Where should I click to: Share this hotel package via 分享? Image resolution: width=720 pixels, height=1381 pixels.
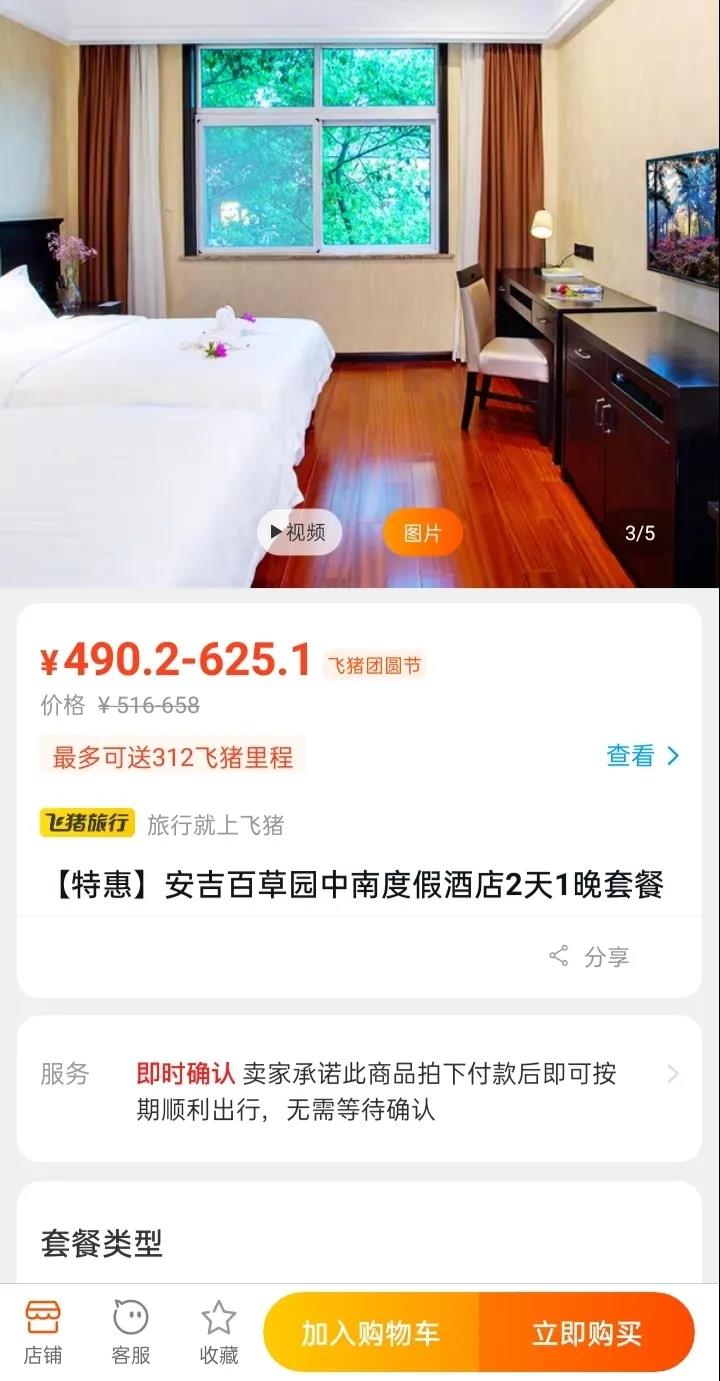[590, 956]
